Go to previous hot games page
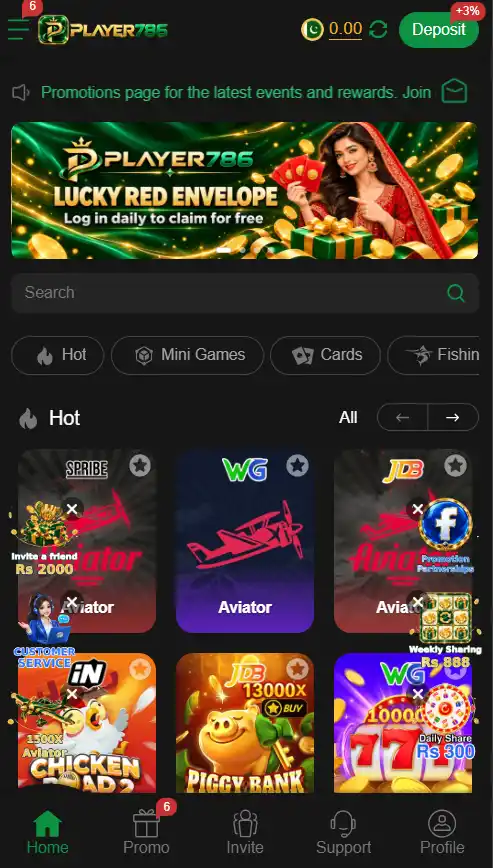The width and height of the screenshot is (493, 868). (x=402, y=417)
